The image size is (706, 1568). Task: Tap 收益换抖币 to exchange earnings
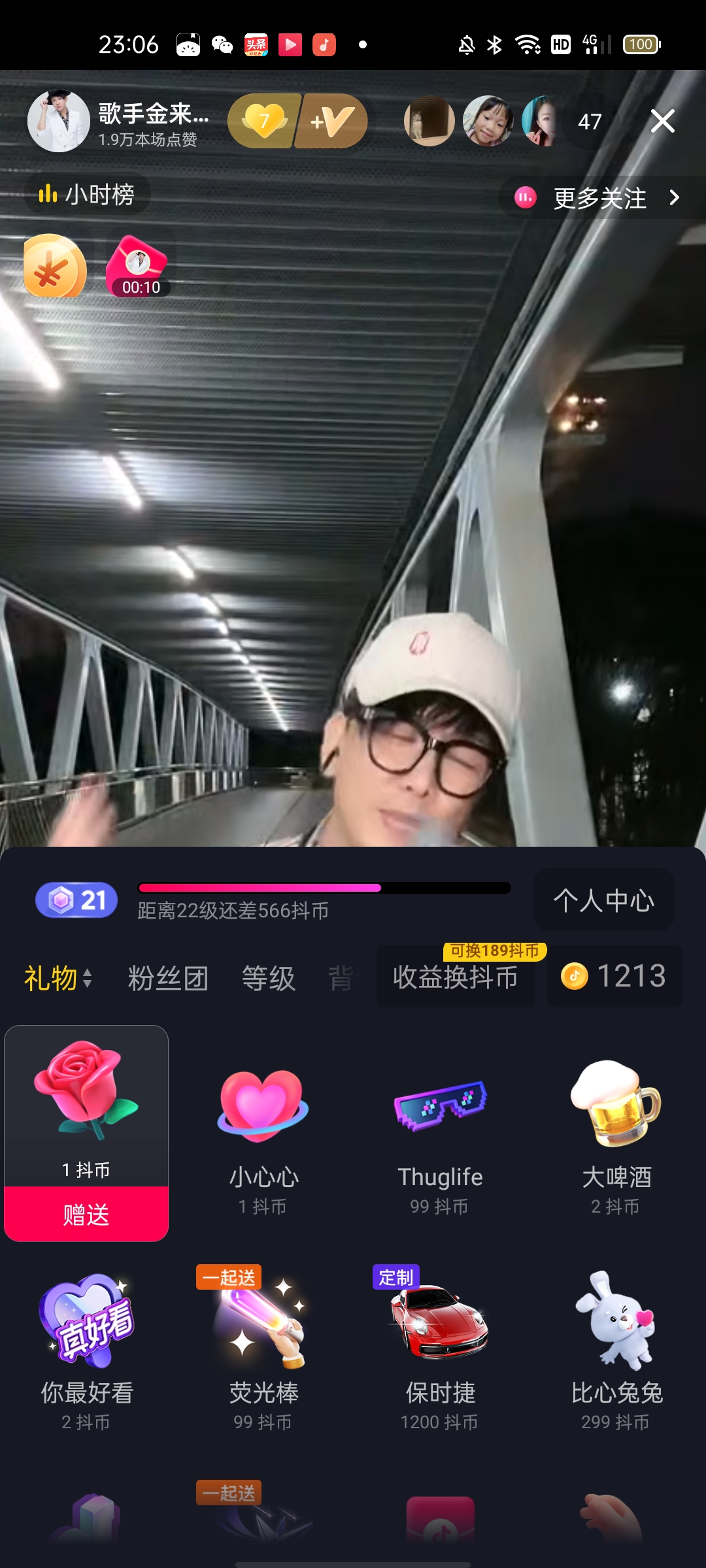pos(456,977)
